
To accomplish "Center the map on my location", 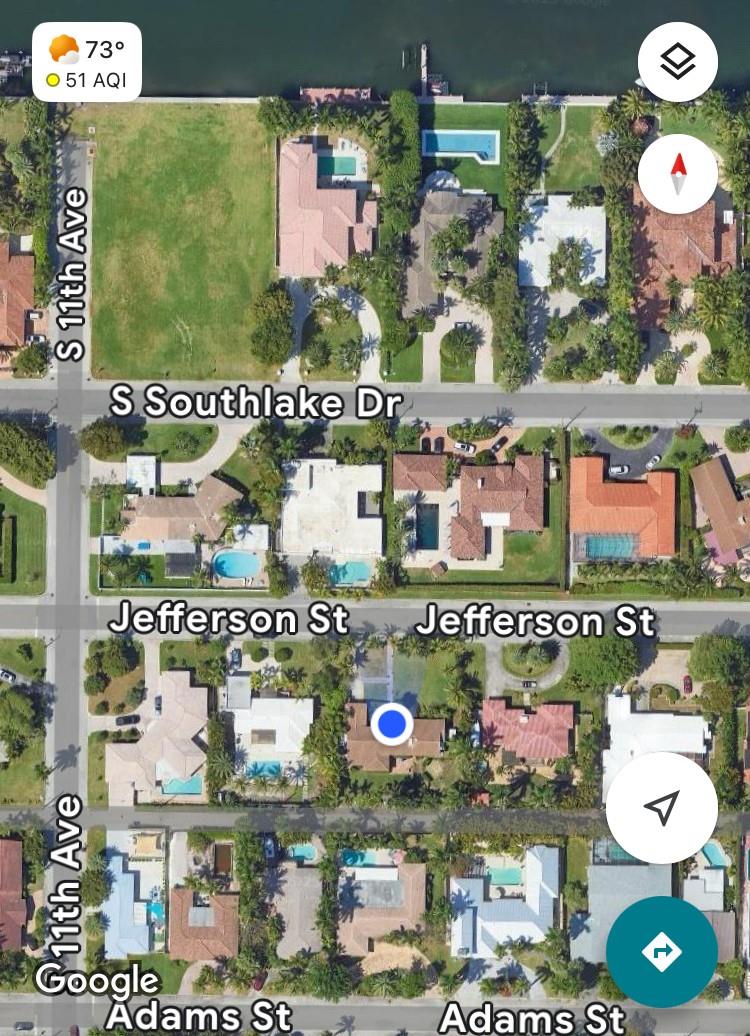I will 661,807.
